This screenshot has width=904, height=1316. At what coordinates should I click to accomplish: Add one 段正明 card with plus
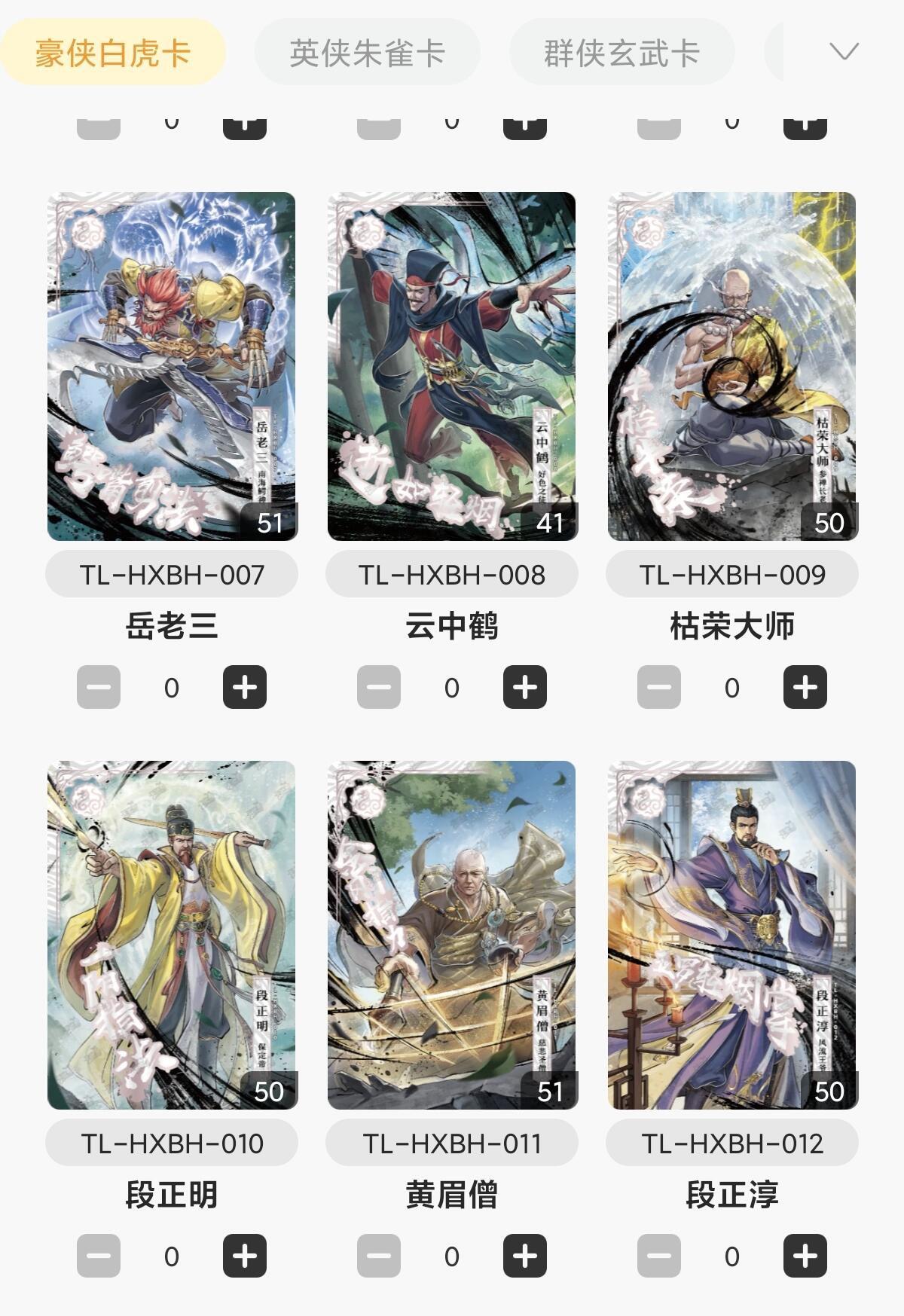(x=245, y=1256)
